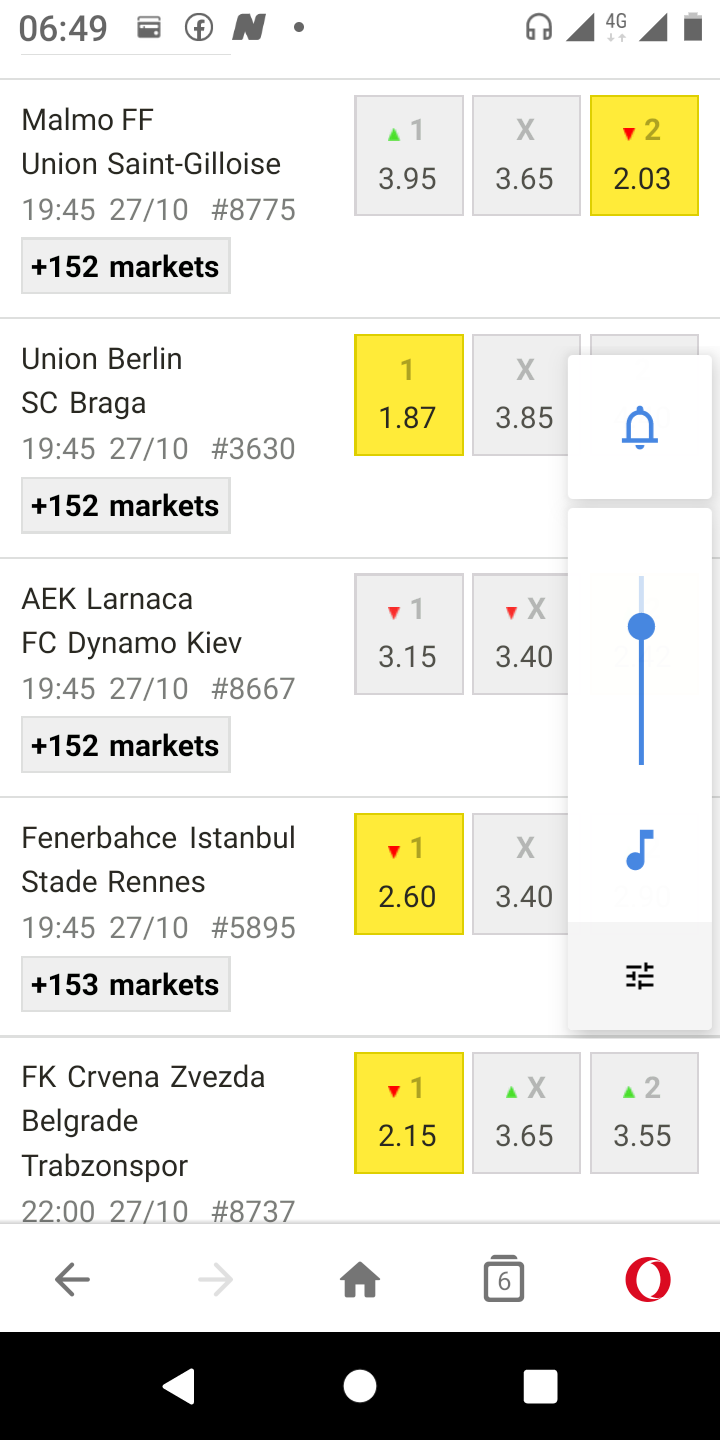Open the browser tabs switcher showing 6
The image size is (720, 1440).
click(x=504, y=1279)
